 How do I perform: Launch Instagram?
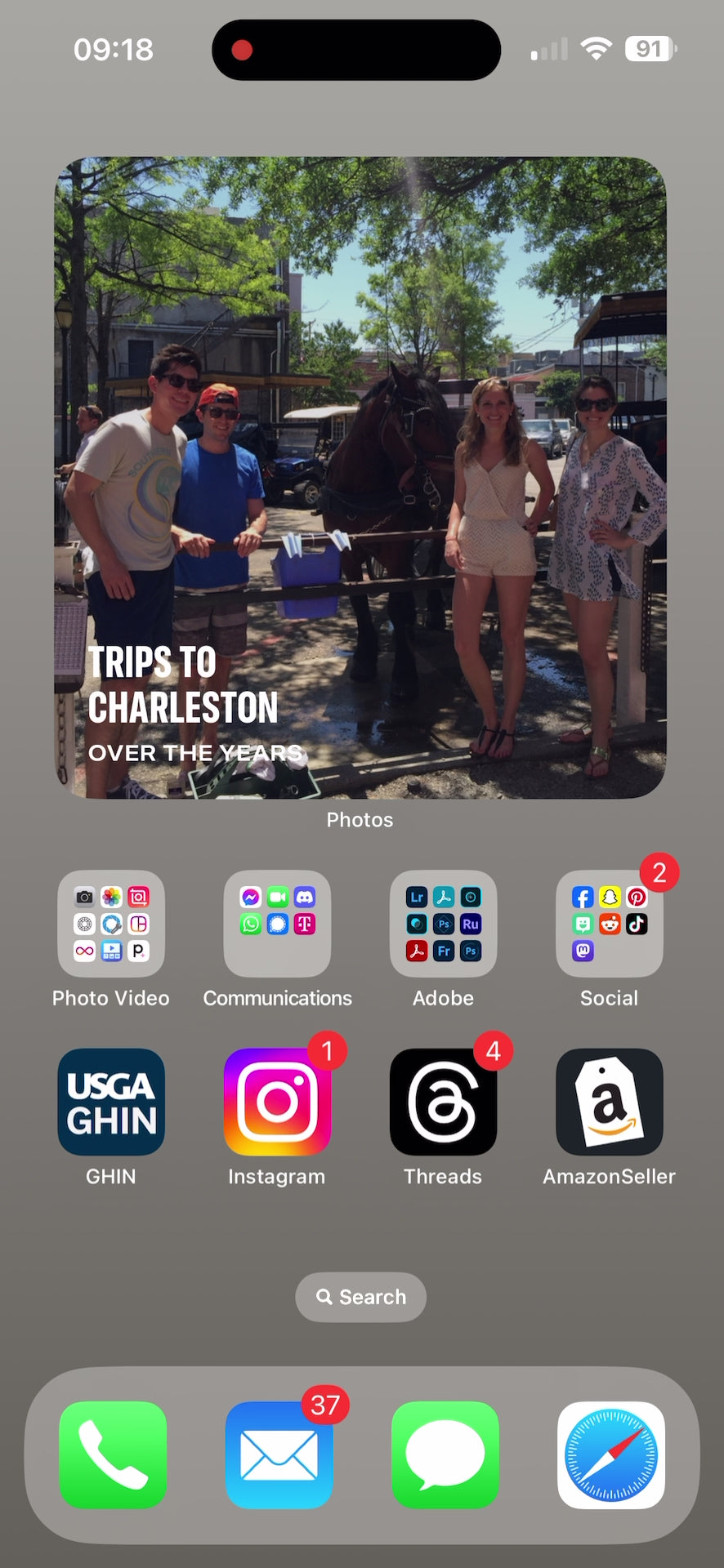pyautogui.click(x=277, y=1102)
